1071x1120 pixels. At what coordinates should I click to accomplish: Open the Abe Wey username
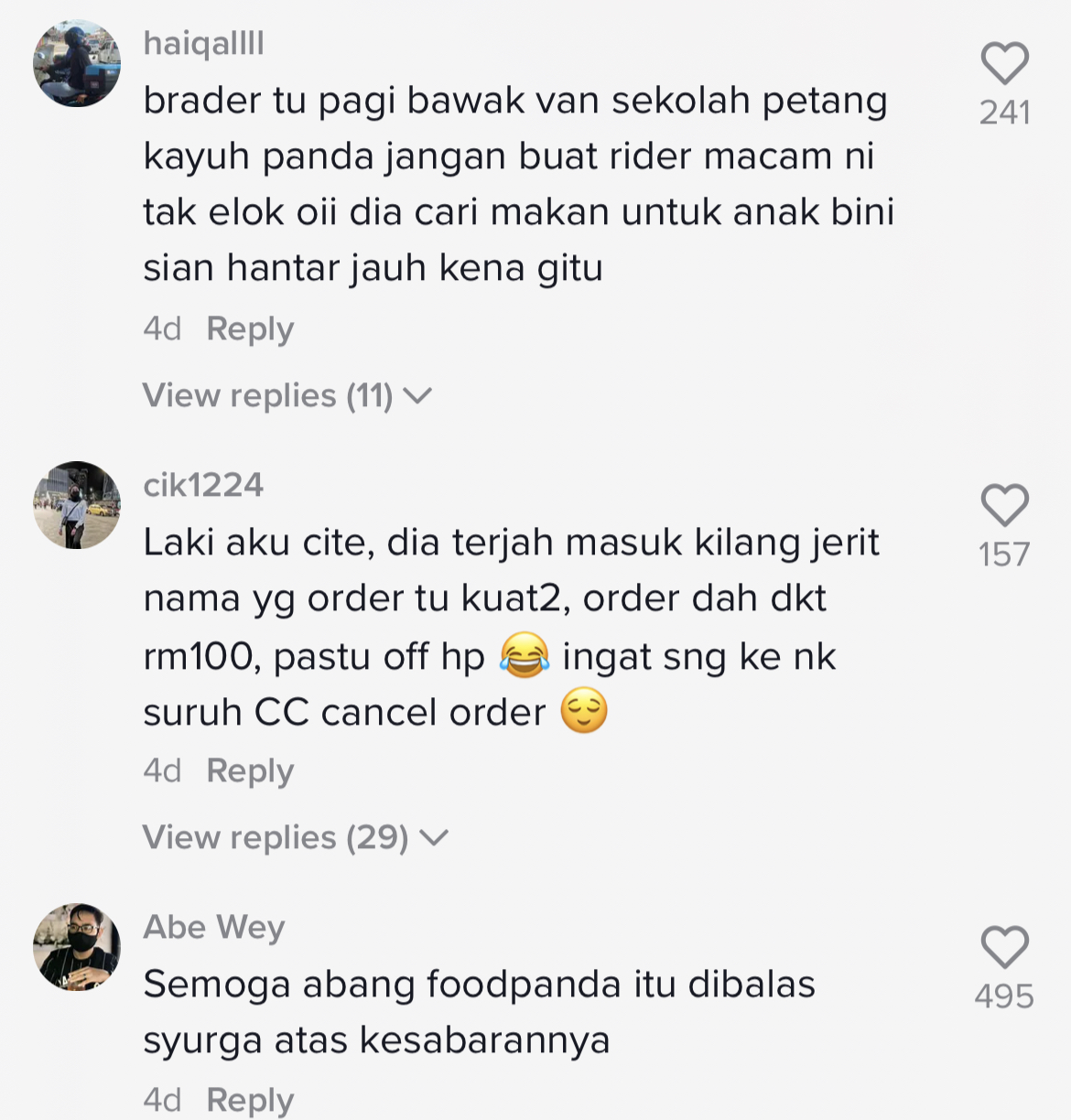pos(214,927)
